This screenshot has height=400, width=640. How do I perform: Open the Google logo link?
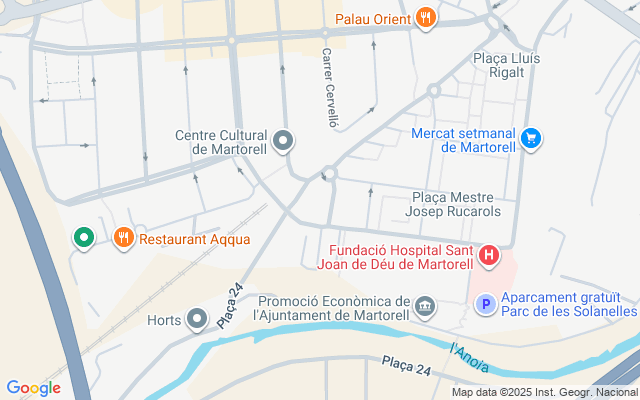pyautogui.click(x=33, y=388)
